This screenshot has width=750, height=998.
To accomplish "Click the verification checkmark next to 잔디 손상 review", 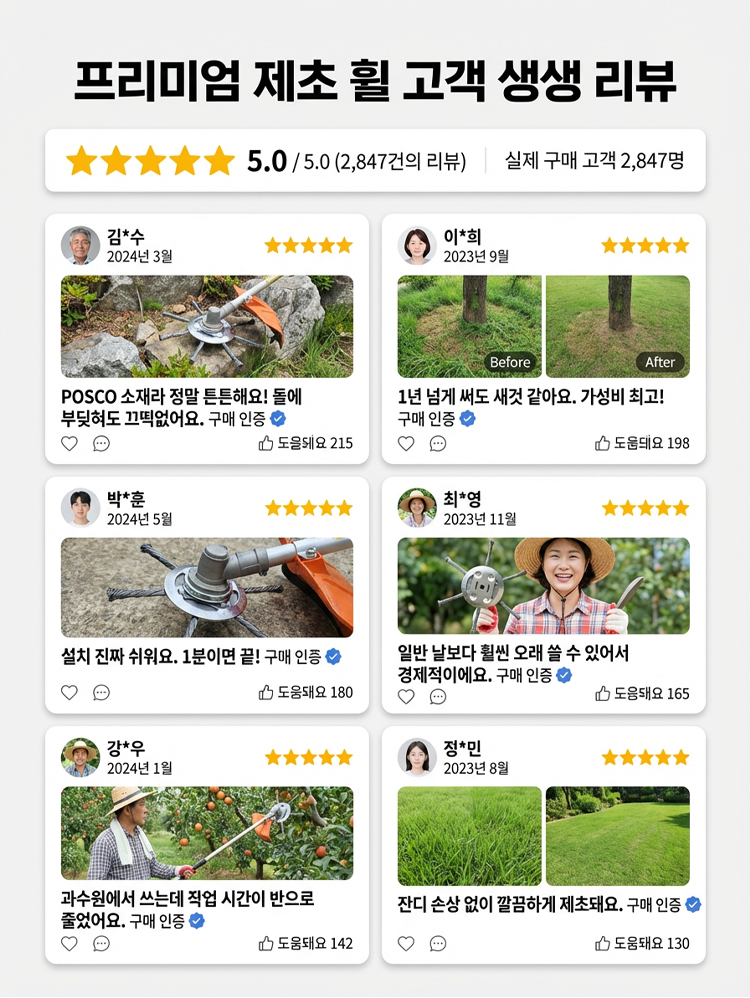I will coord(691,903).
